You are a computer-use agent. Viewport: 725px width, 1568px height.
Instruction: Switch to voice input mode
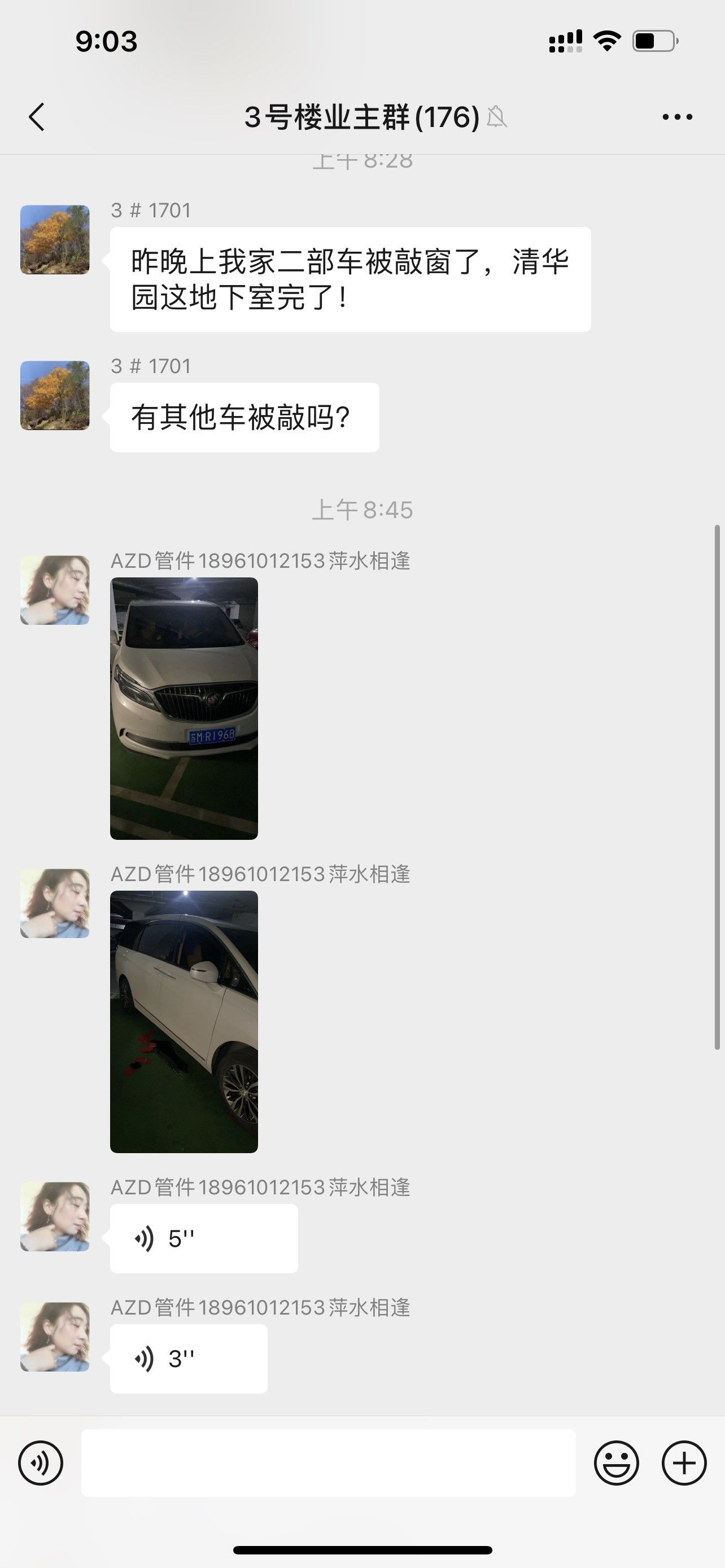tap(41, 1462)
